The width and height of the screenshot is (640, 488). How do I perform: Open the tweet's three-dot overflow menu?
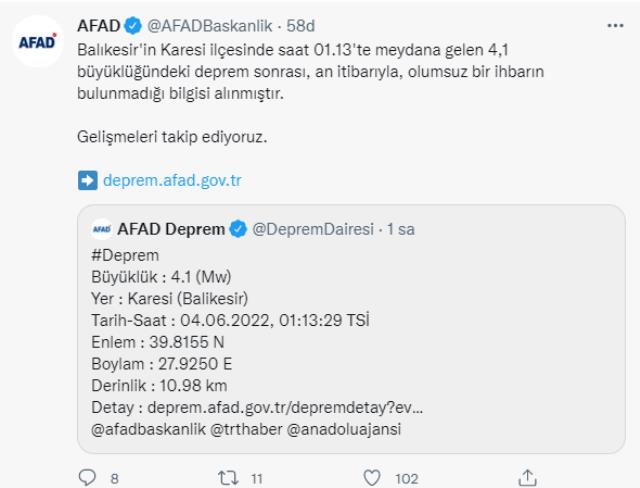[x=615, y=25]
